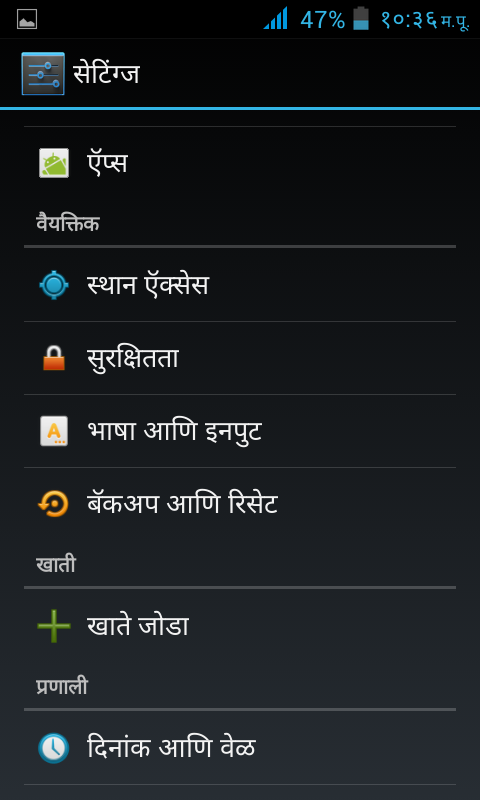Open बॅकअप आणि रिसेट settings
480x800 pixels.
240,504
